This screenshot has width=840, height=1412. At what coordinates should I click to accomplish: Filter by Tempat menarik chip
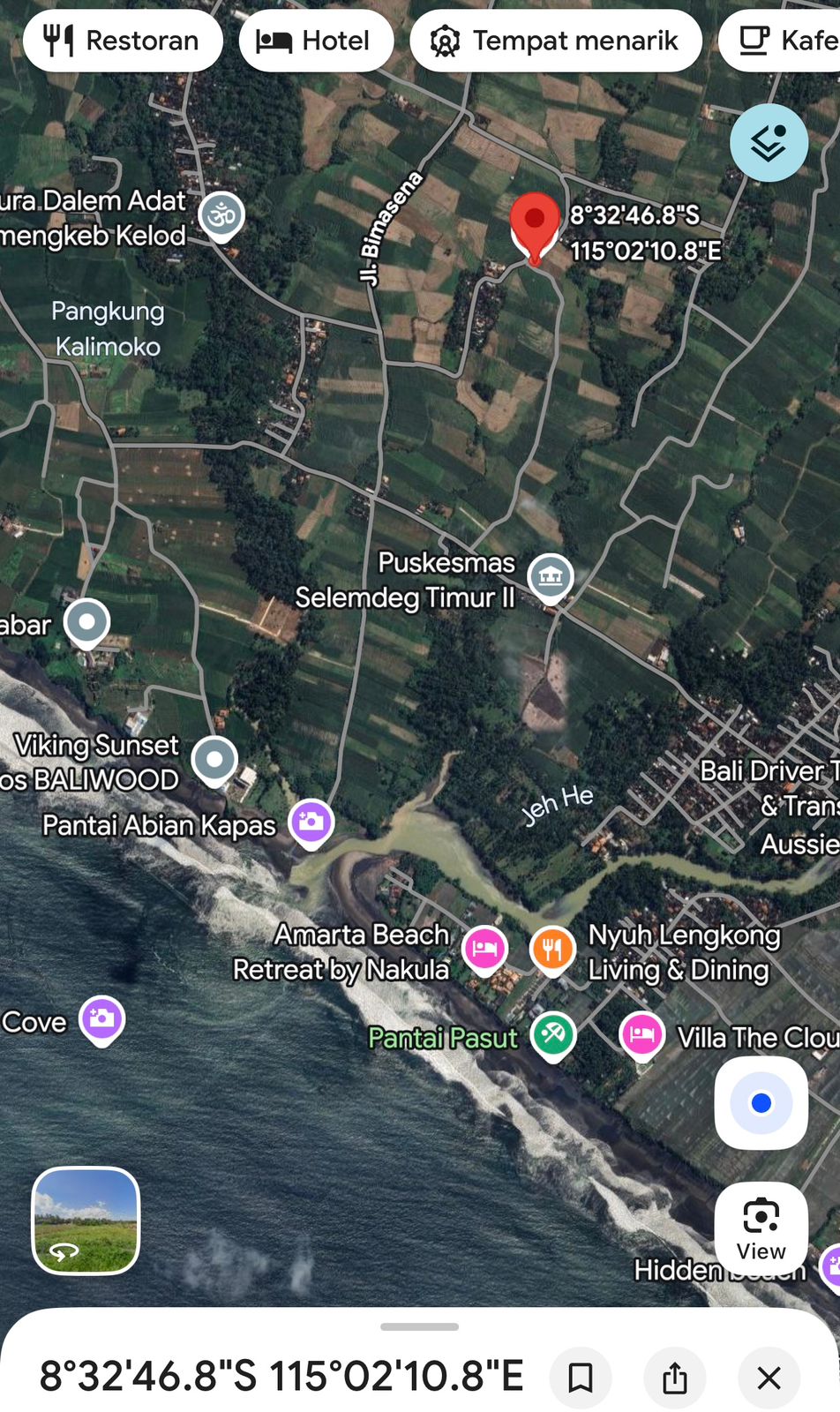tap(555, 41)
